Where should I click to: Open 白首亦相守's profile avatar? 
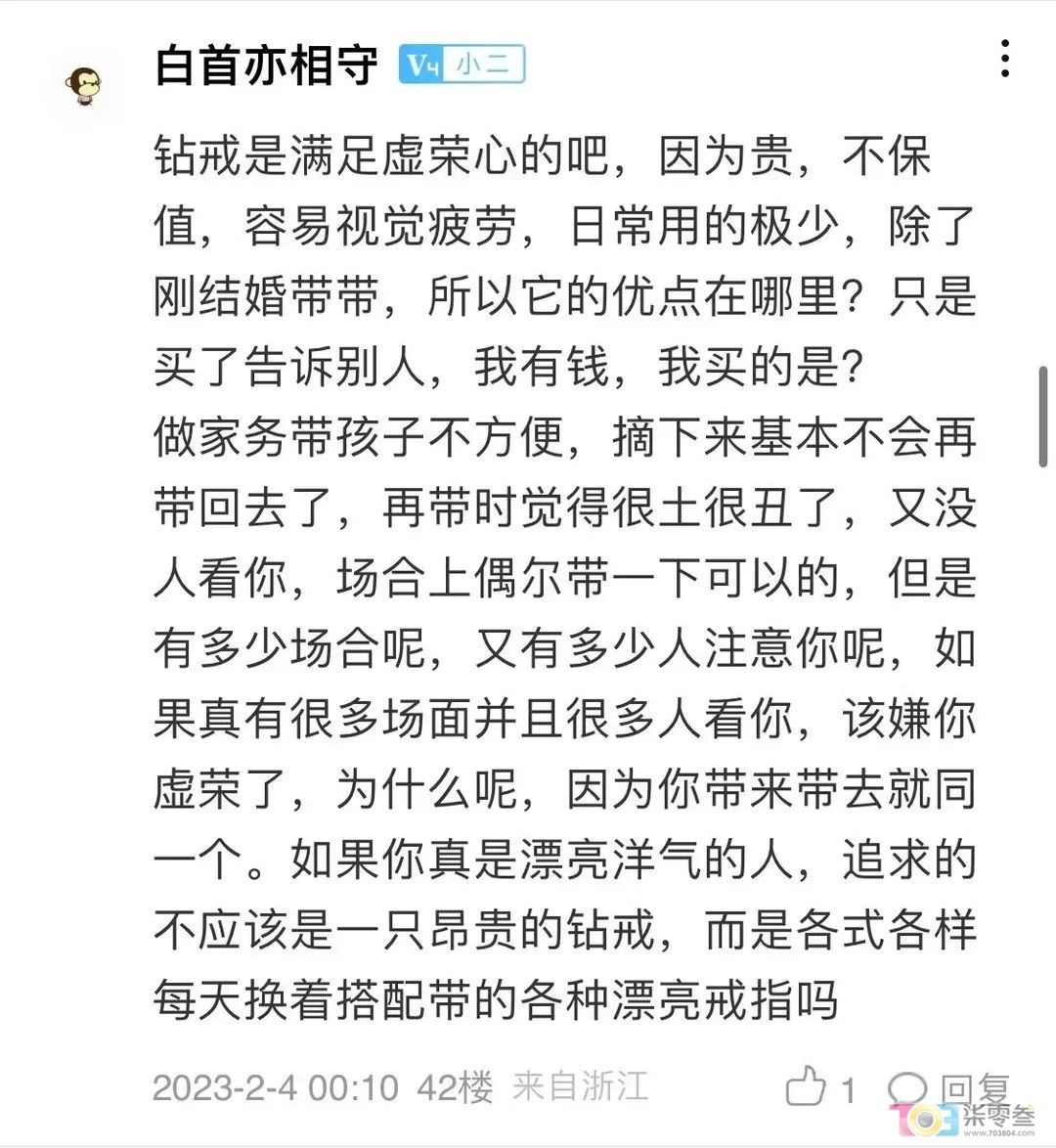[x=85, y=85]
